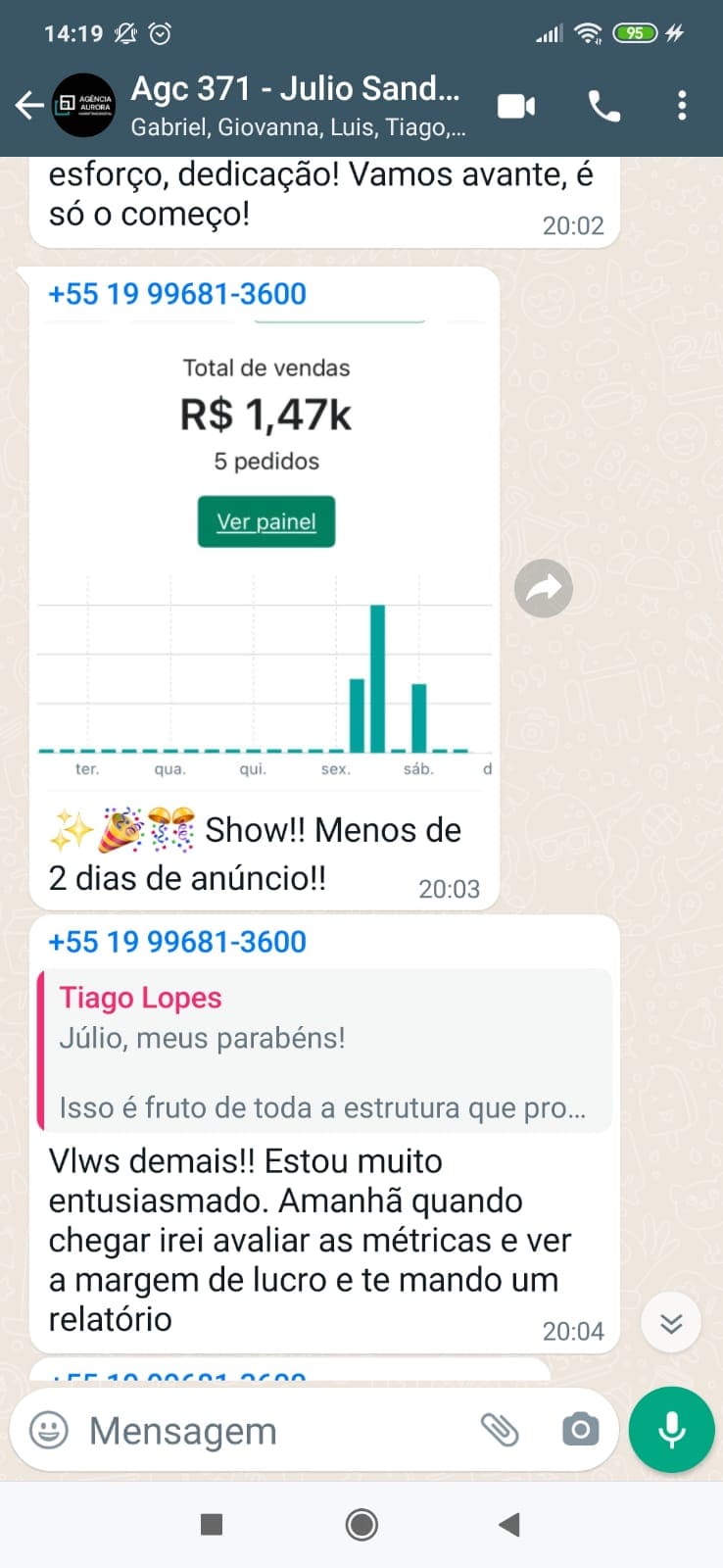Jump to the latest messages
This screenshot has height=1568, width=723.
click(671, 1323)
